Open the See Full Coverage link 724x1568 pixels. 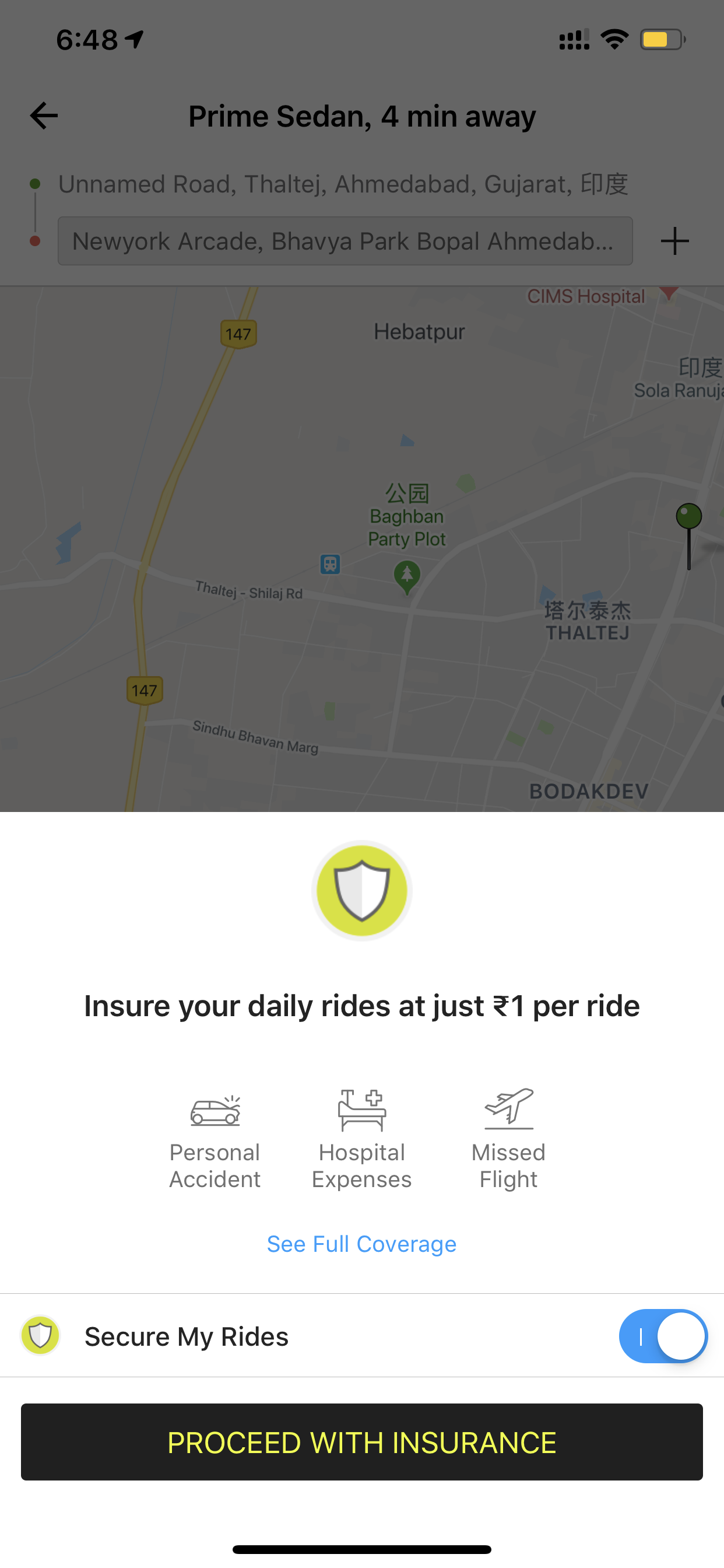tap(361, 1244)
